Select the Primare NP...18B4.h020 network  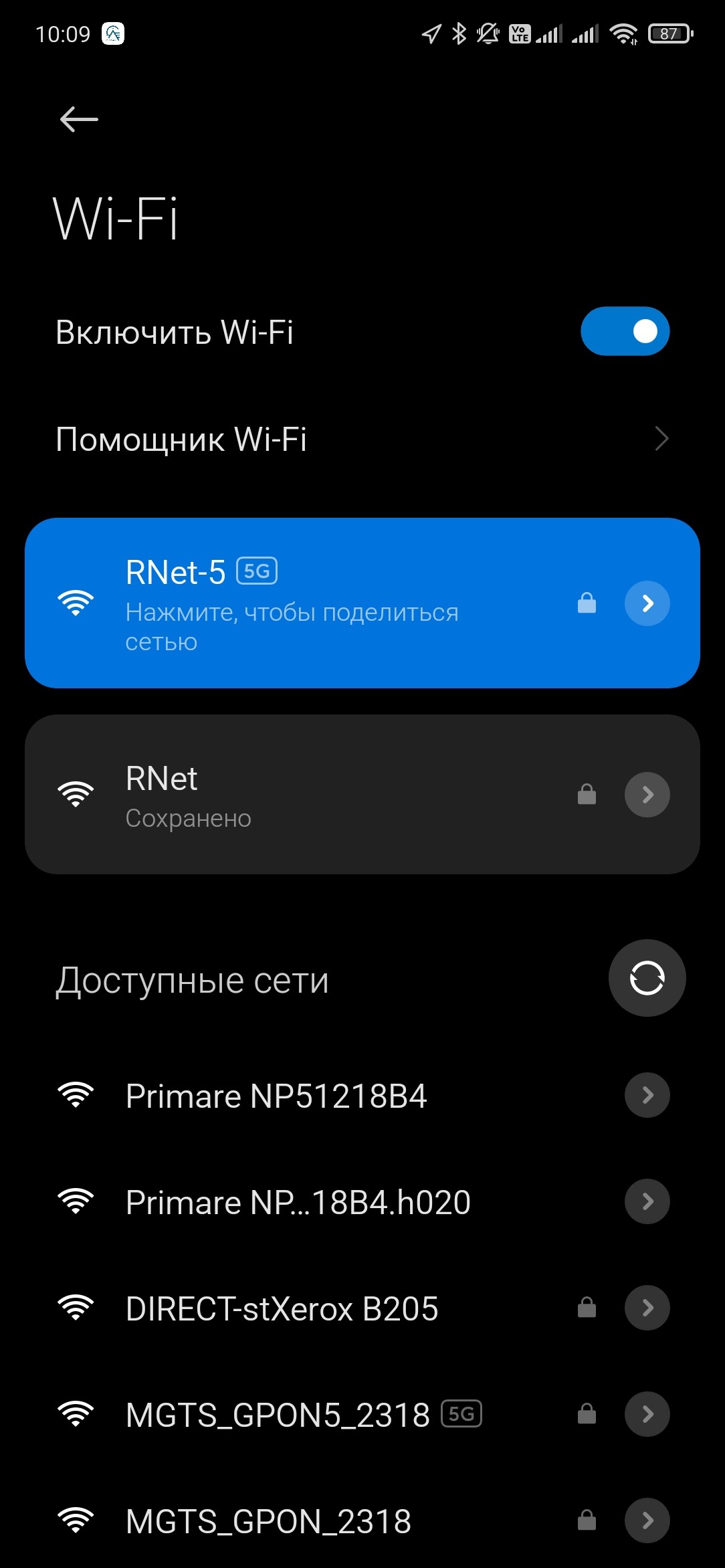pyautogui.click(x=298, y=1202)
